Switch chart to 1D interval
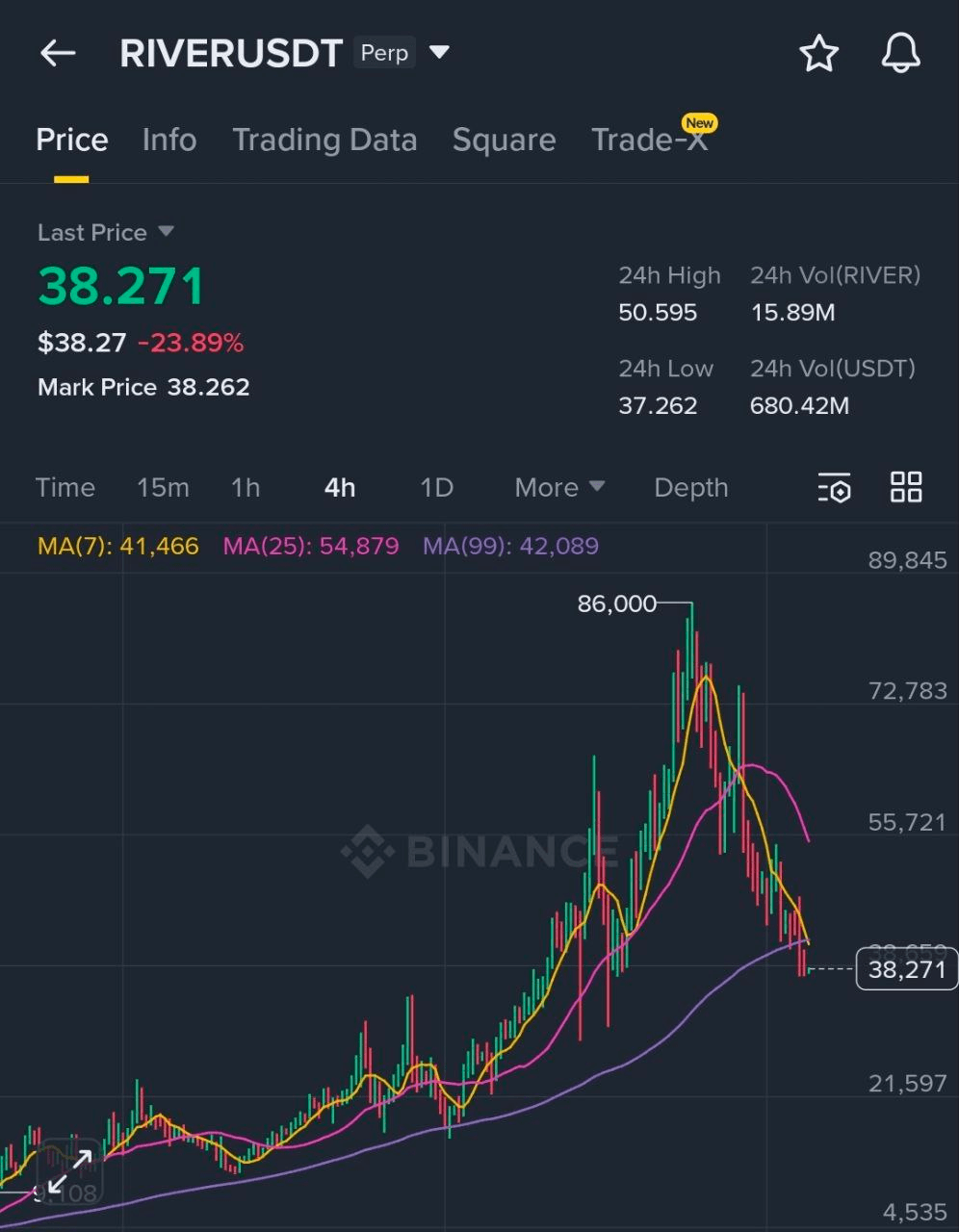Viewport: 959px width, 1232px height. point(436,488)
